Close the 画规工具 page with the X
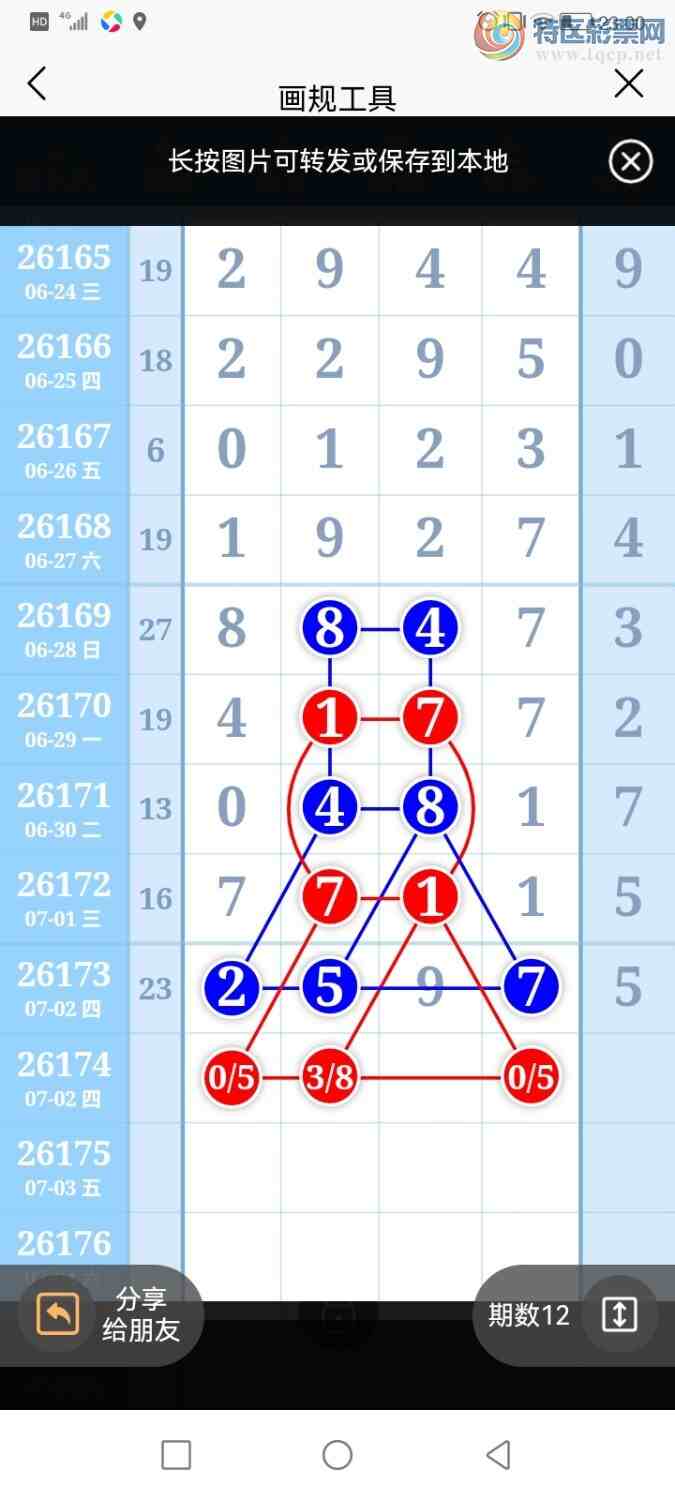675x1500 pixels. coord(629,84)
